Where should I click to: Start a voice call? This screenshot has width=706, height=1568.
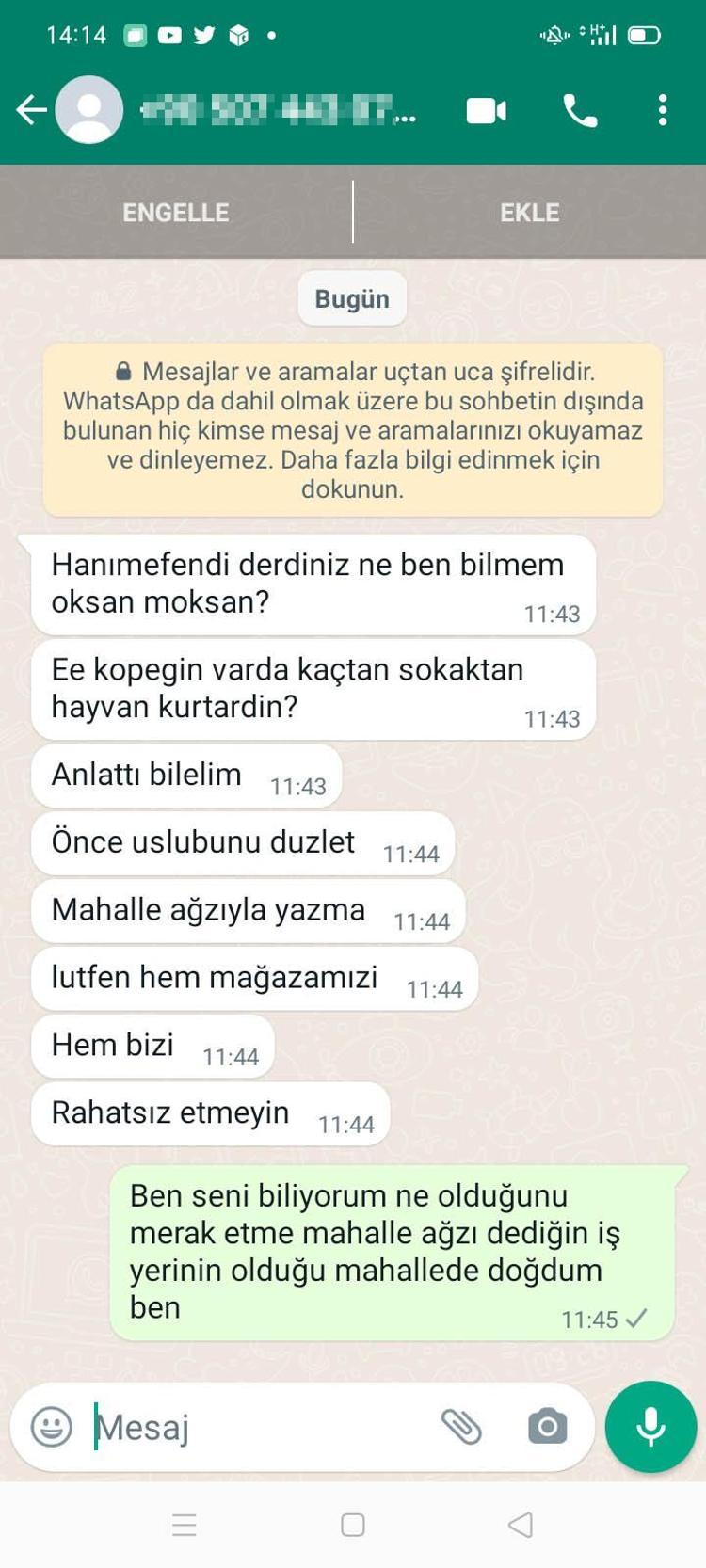tap(579, 111)
